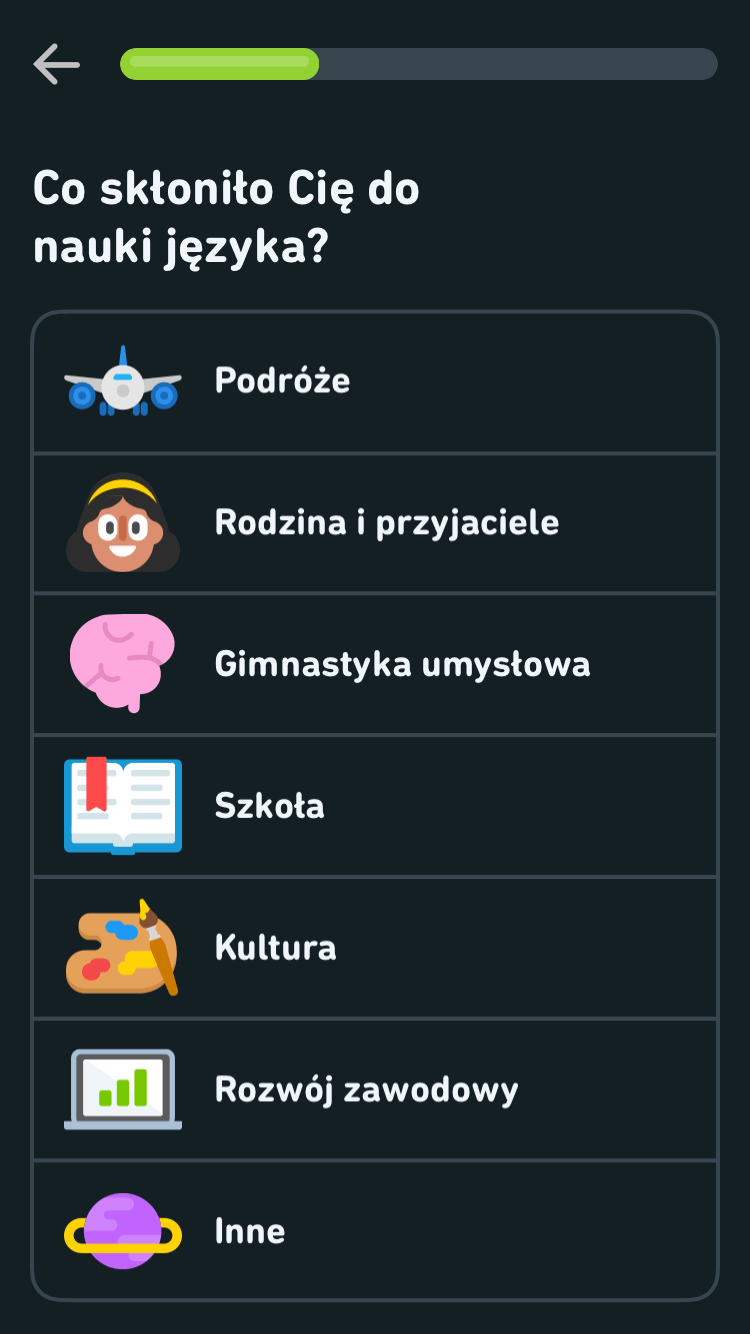The height and width of the screenshot is (1334, 750).
Task: Click the green progress bar
Action: point(218,64)
